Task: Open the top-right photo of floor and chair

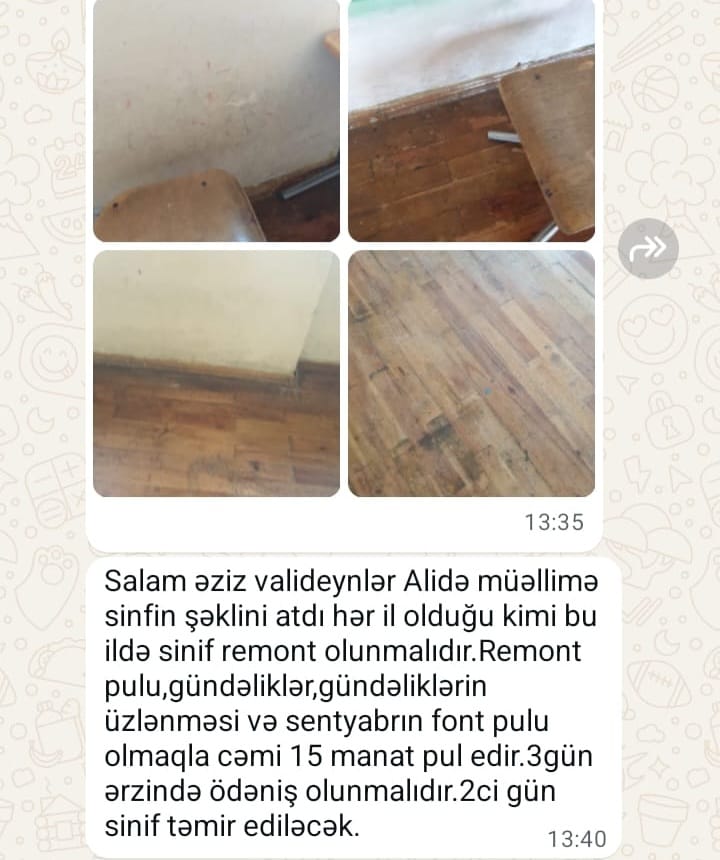Action: [471, 120]
